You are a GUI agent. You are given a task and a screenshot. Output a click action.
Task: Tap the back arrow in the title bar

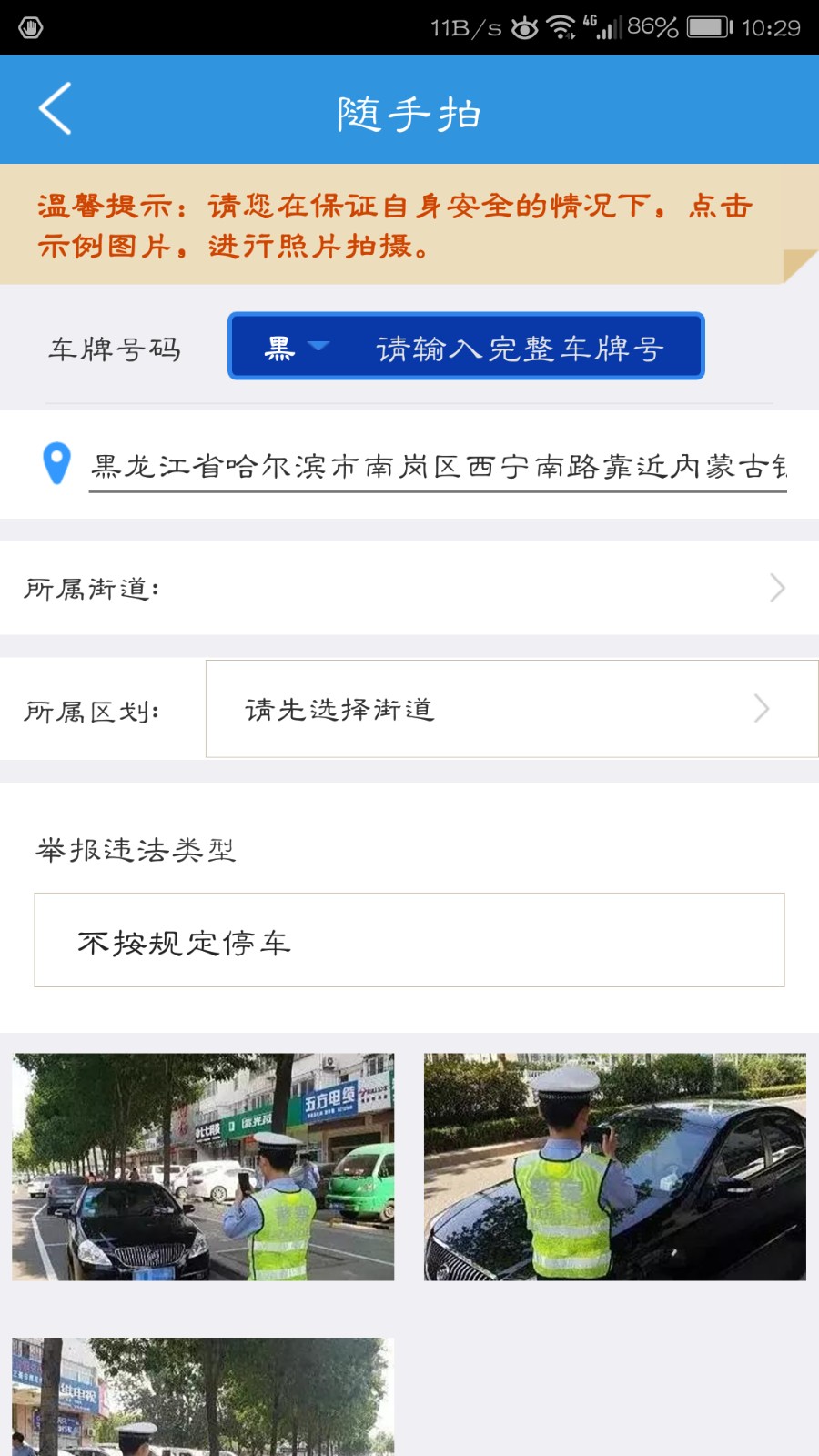pyautogui.click(x=55, y=108)
